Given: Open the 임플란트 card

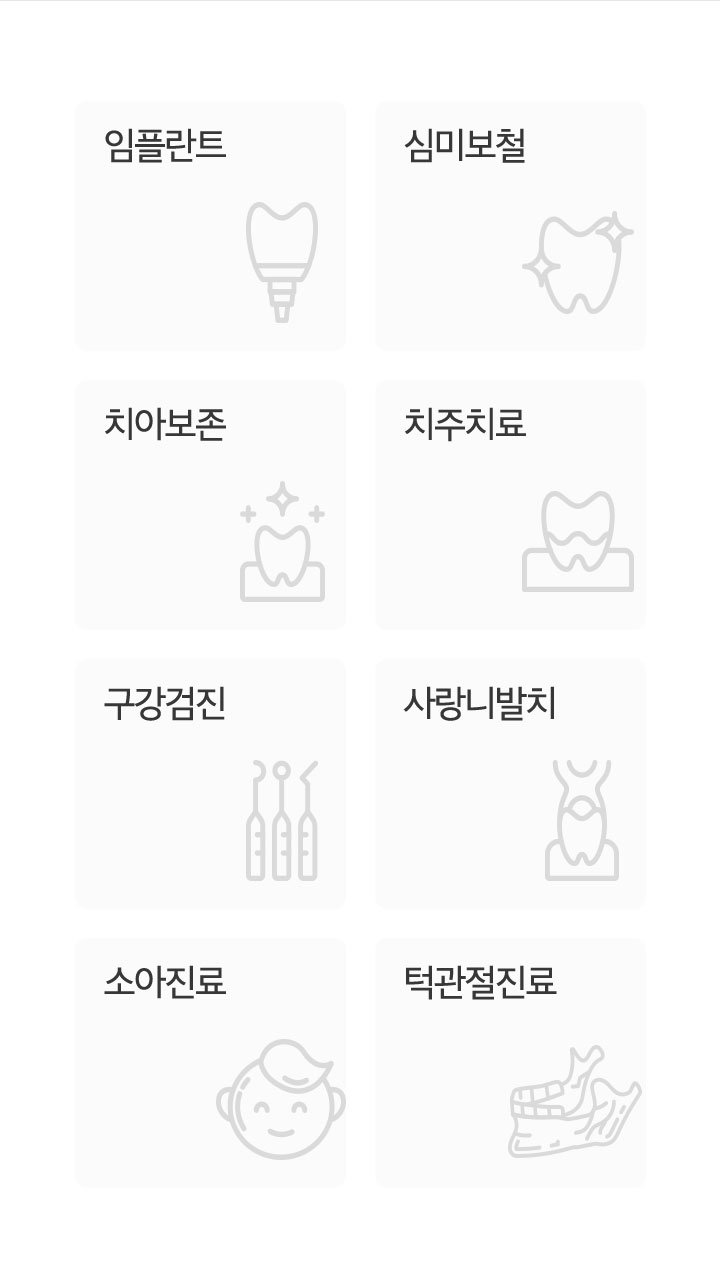Looking at the screenshot, I should point(210,225).
